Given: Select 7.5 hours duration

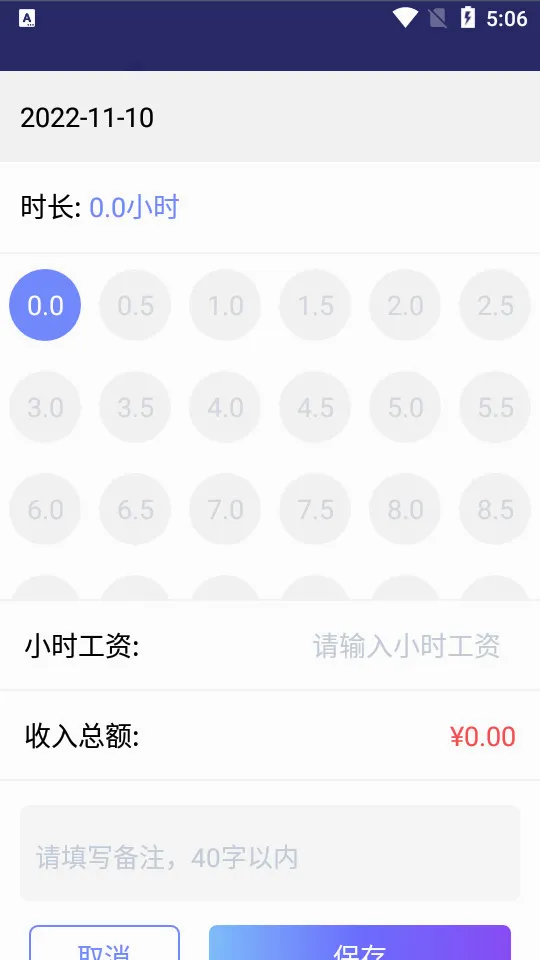Looking at the screenshot, I should 315,509.
